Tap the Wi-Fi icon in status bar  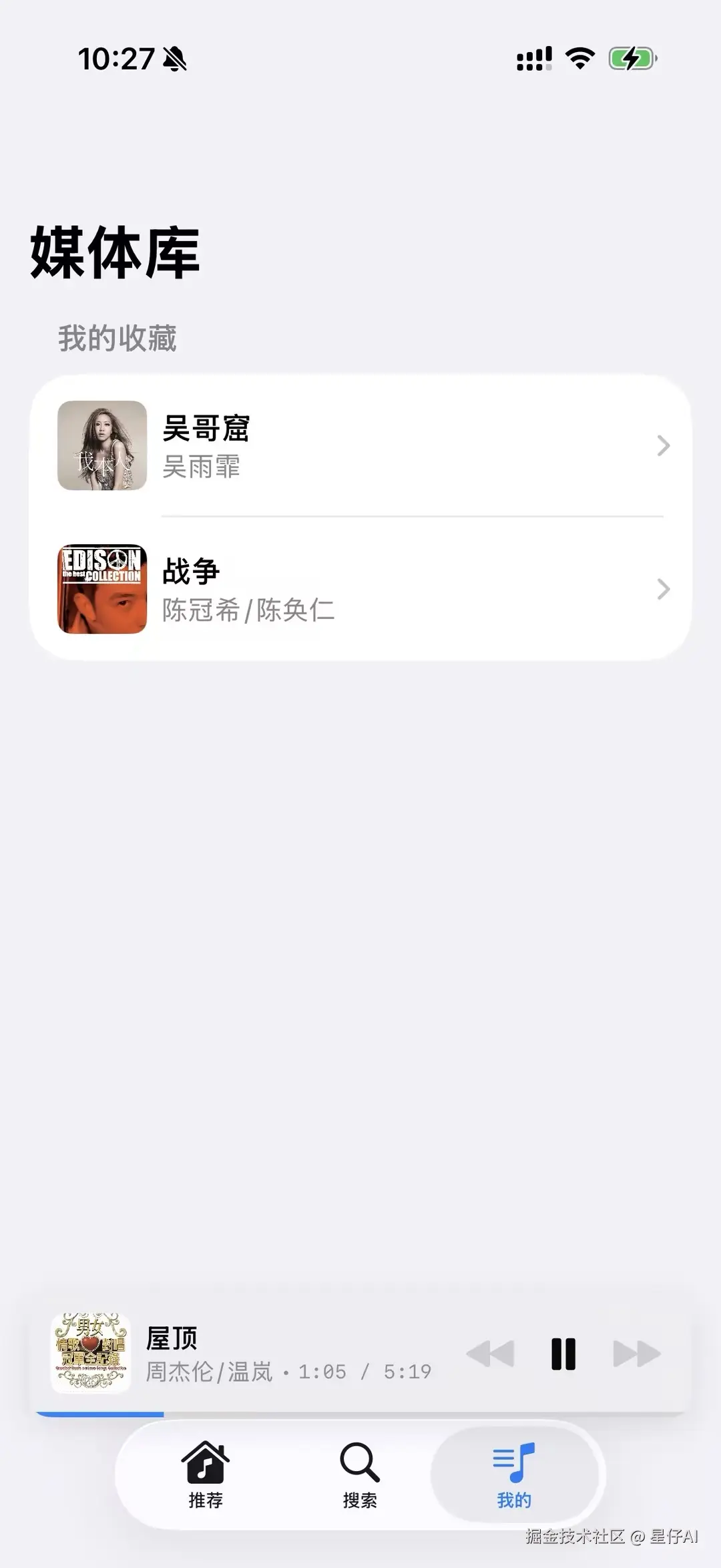click(578, 58)
